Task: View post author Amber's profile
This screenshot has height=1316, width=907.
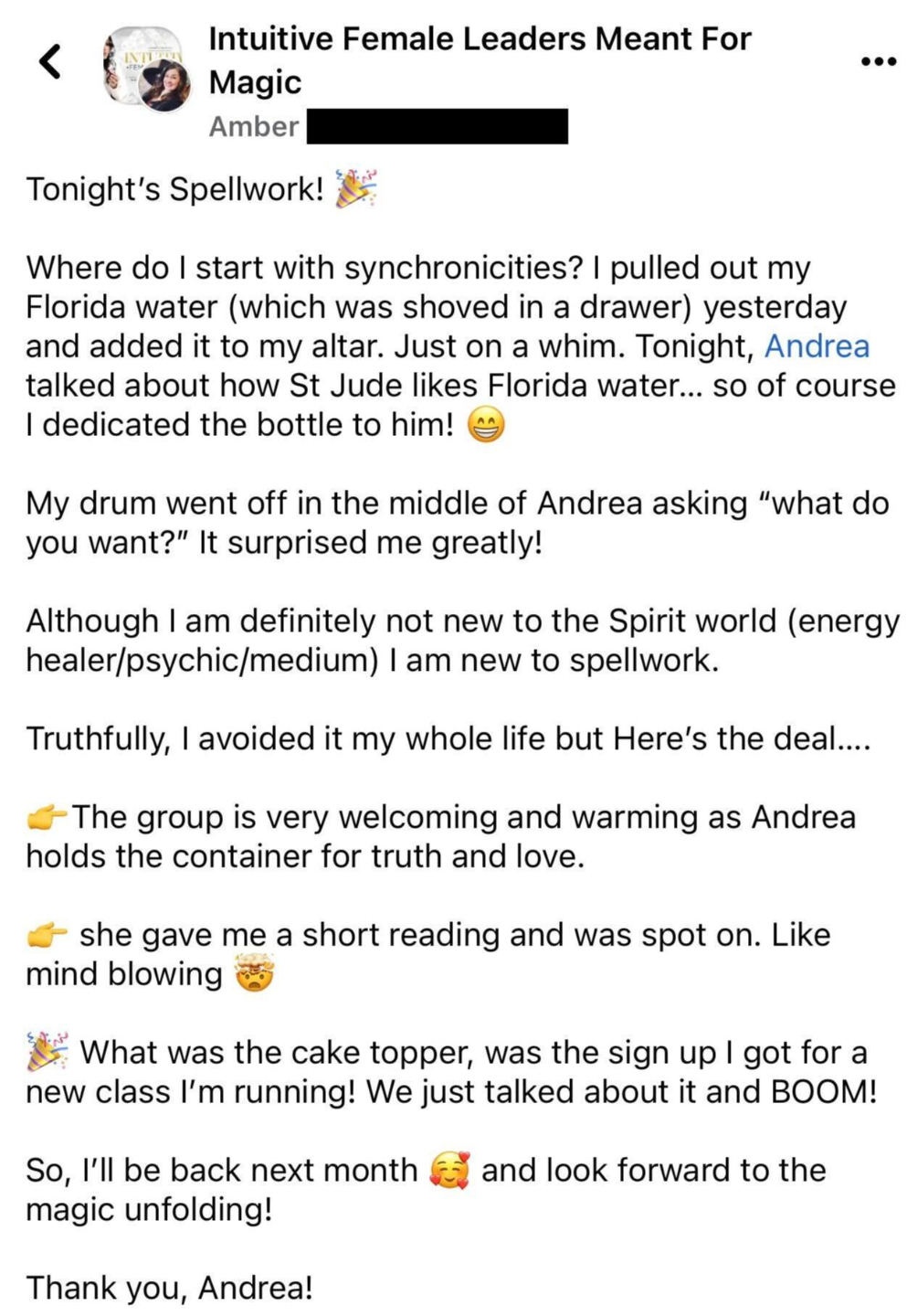Action: (x=254, y=126)
